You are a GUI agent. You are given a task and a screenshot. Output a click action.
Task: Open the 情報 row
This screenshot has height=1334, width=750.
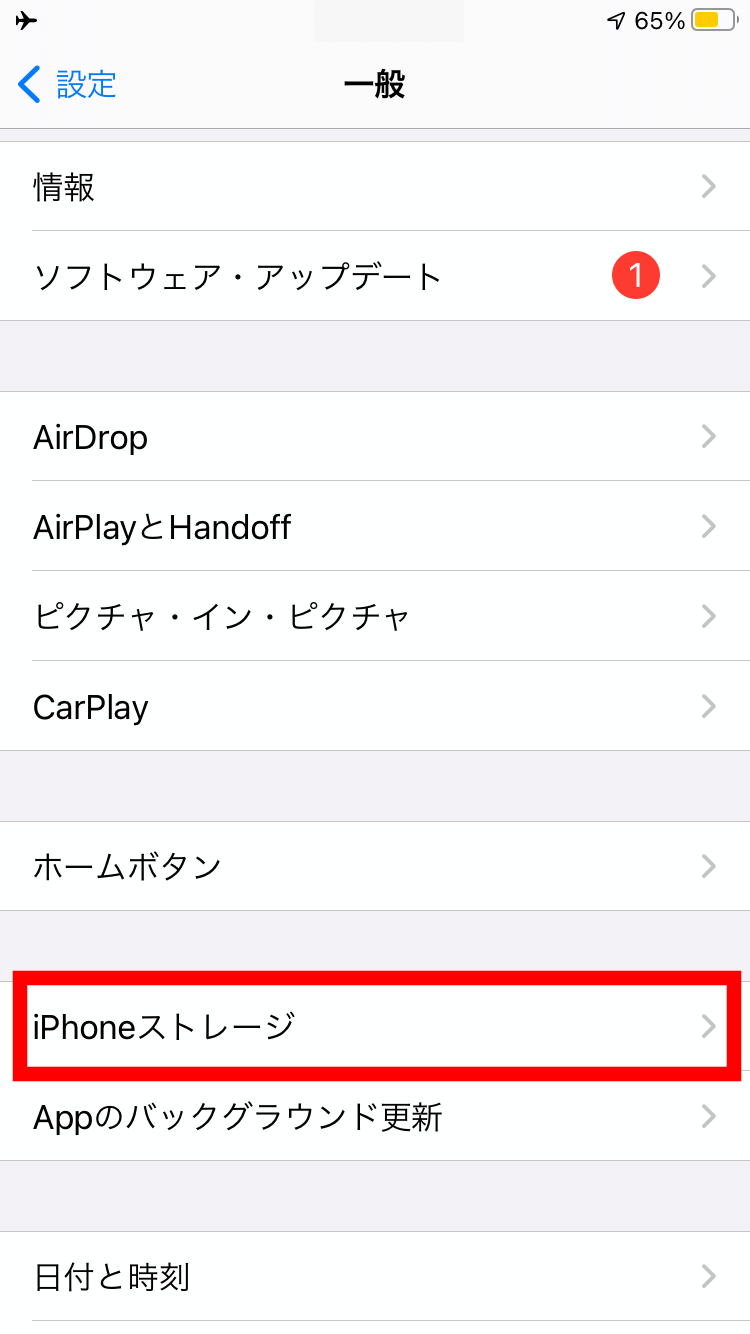(x=375, y=186)
